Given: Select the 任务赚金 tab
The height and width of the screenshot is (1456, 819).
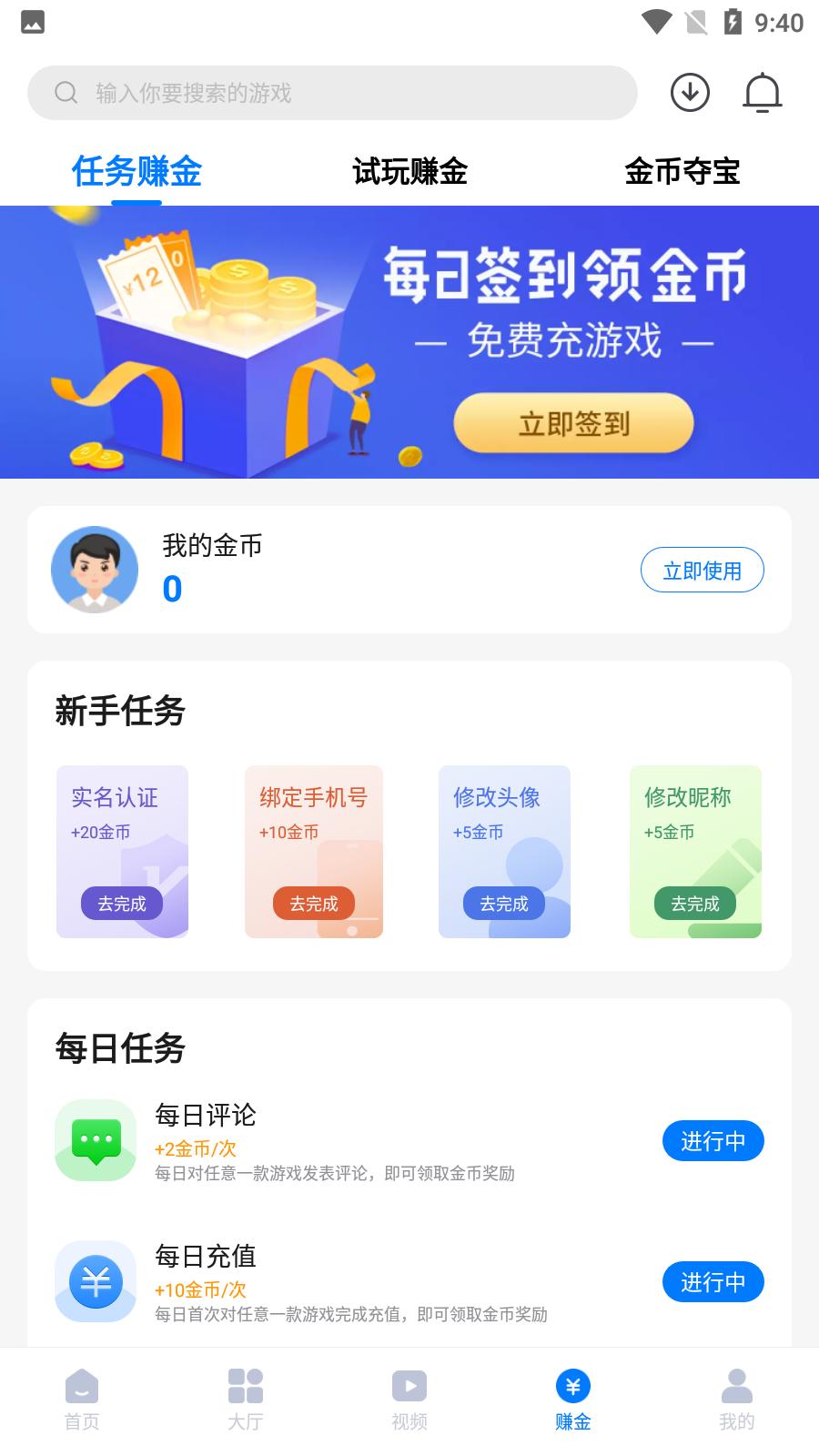Looking at the screenshot, I should click(136, 171).
